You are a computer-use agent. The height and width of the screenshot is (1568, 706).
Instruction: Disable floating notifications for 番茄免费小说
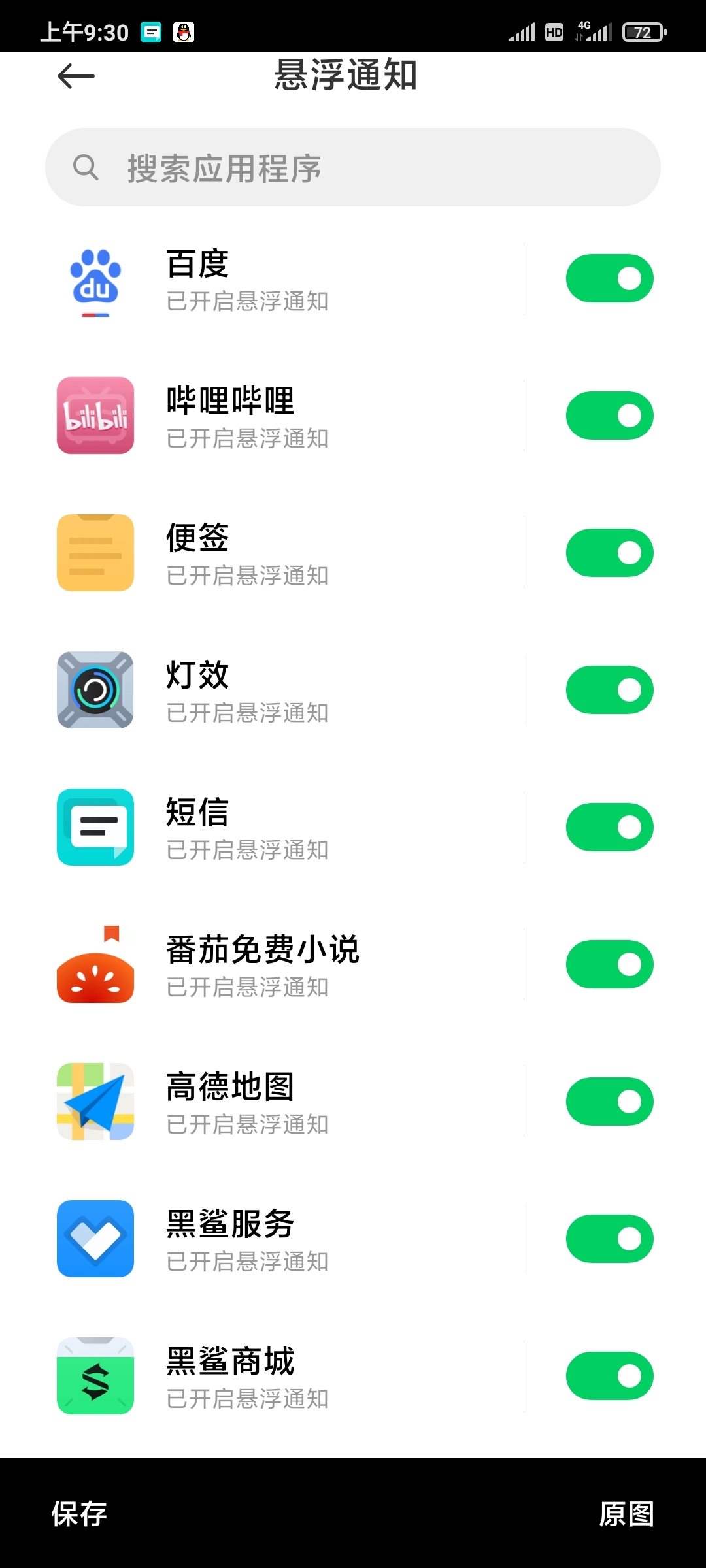(609, 964)
